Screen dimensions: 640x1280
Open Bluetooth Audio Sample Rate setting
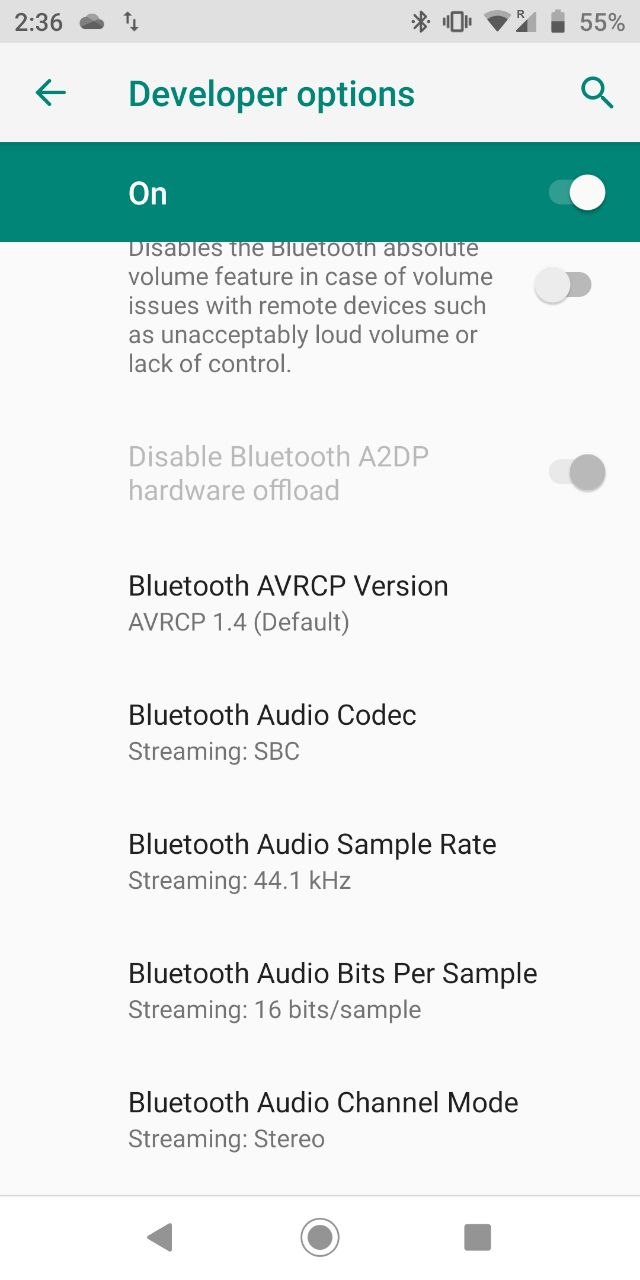point(320,861)
